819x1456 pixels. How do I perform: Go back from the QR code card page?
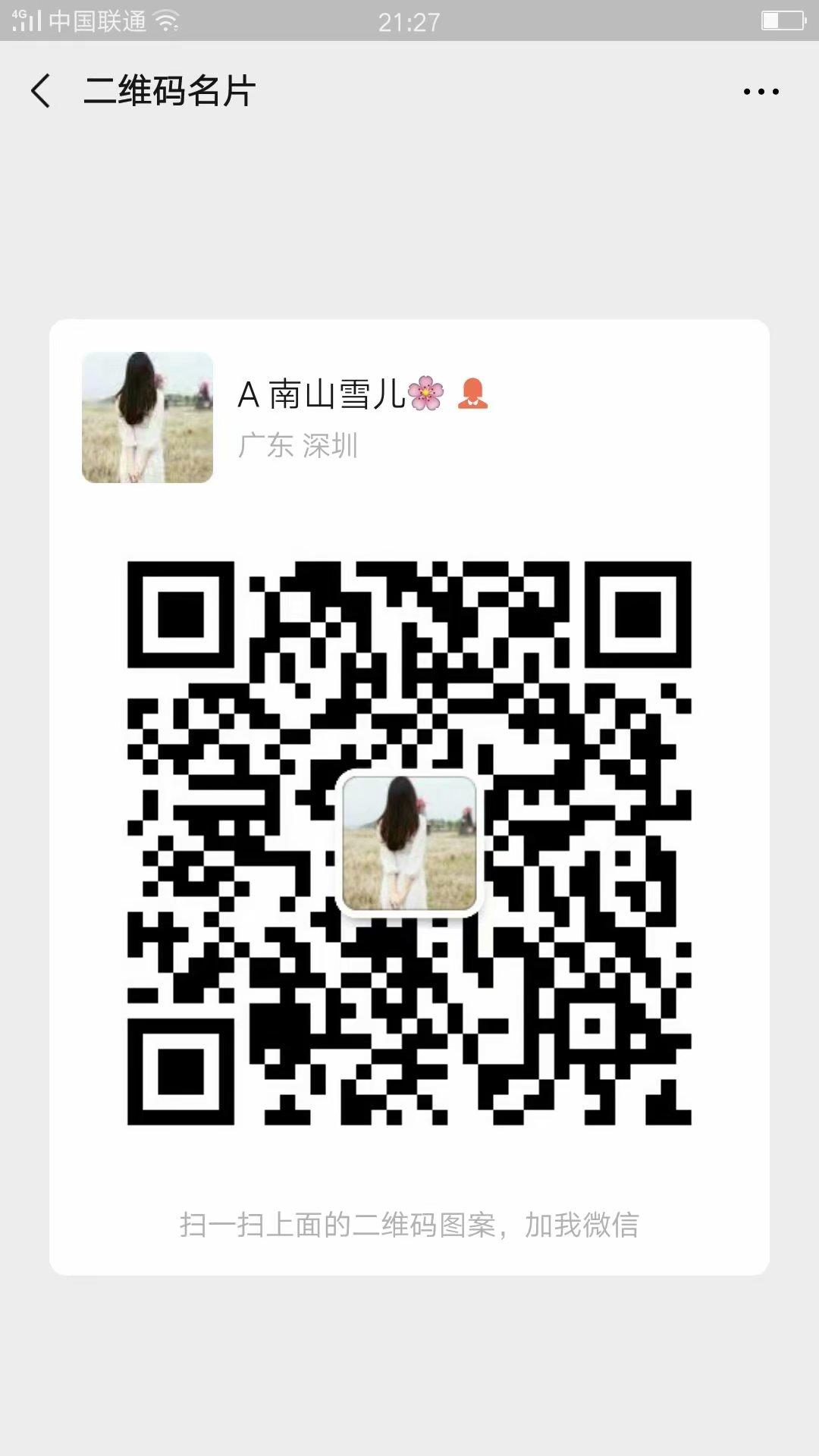tap(41, 91)
